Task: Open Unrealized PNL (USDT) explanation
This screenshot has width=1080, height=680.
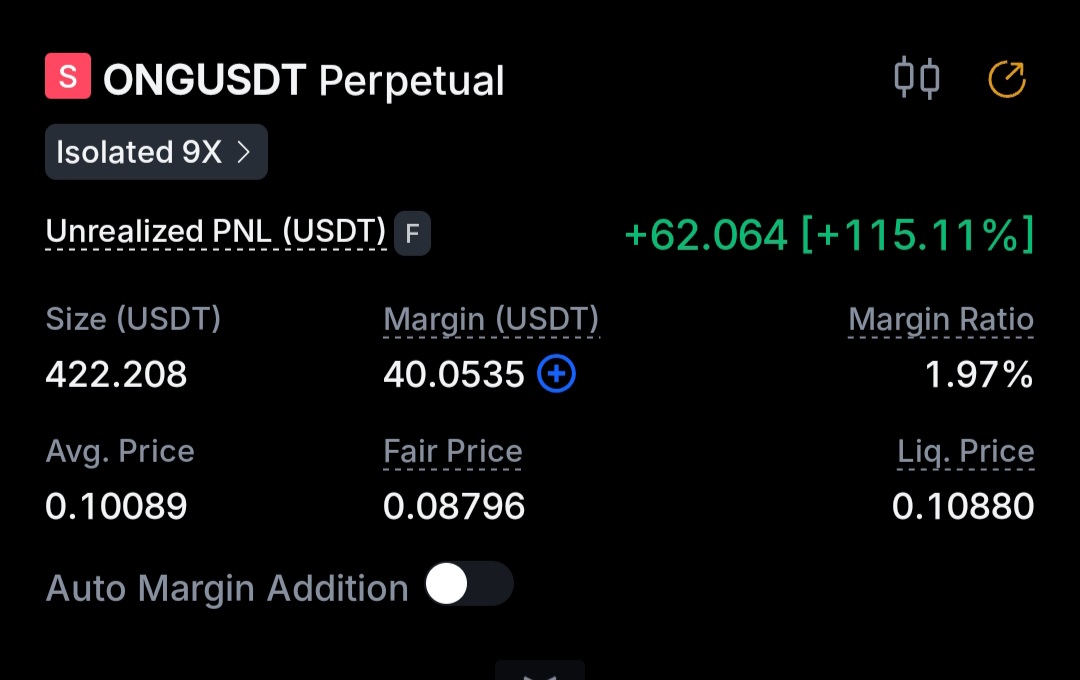Action: [x=215, y=233]
